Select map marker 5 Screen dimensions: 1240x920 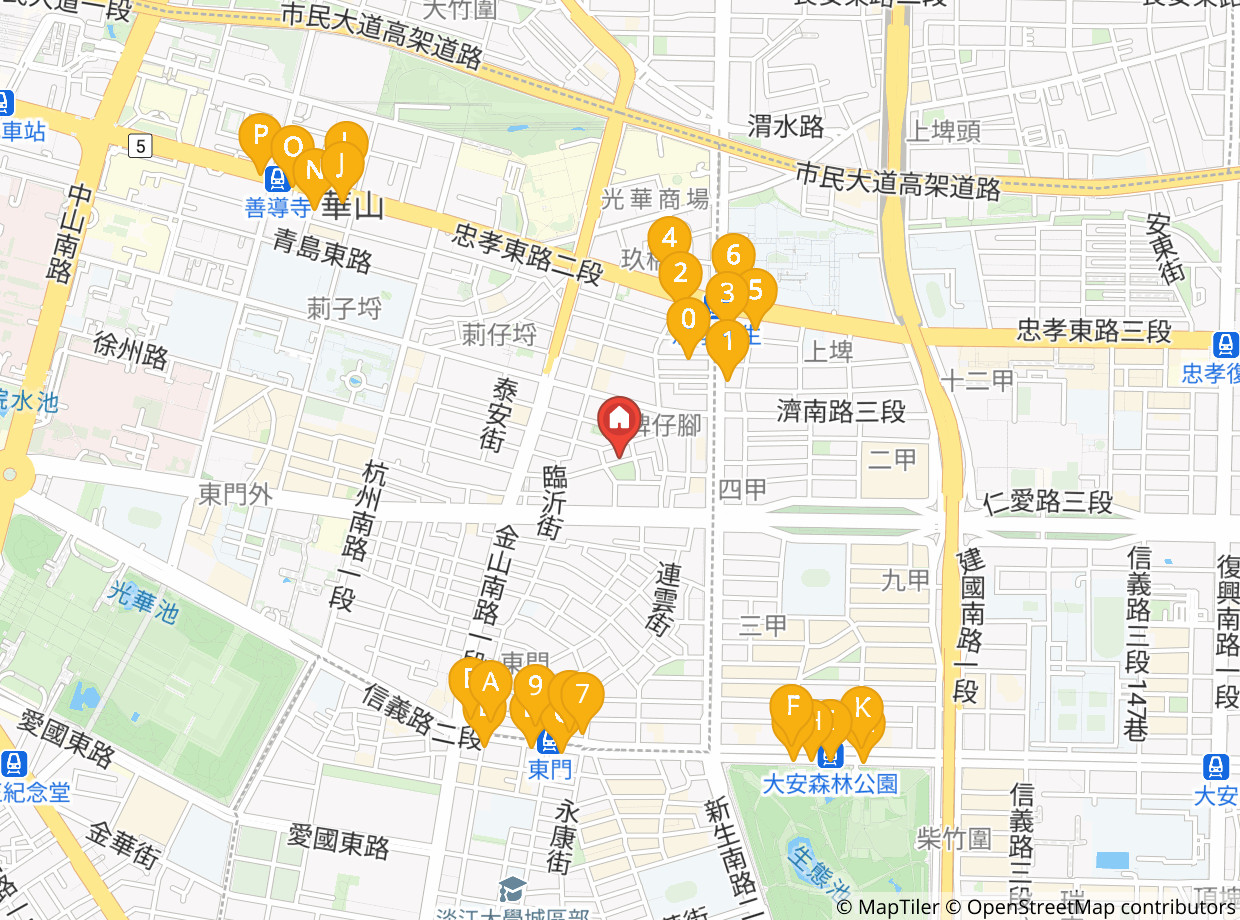click(756, 290)
